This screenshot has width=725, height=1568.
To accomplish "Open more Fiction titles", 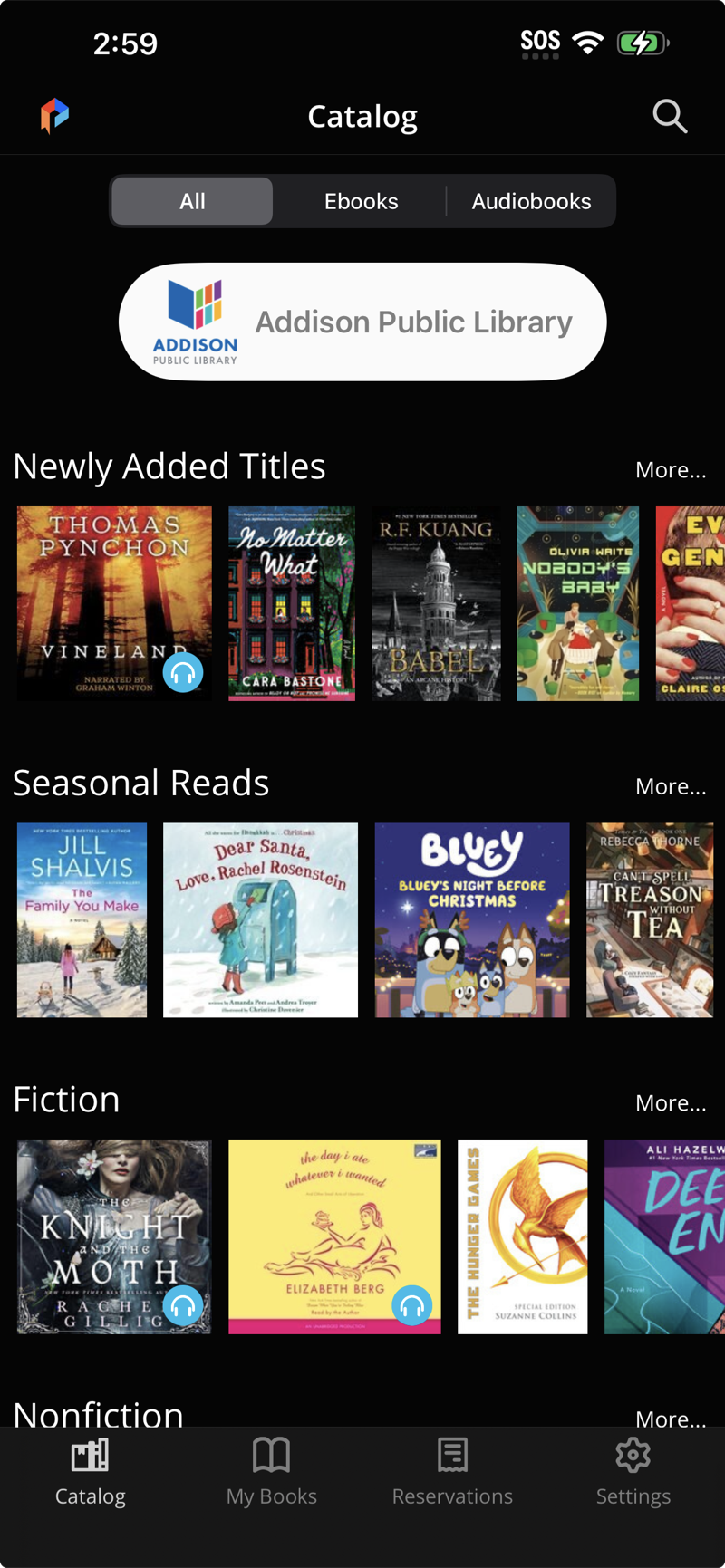I will pyautogui.click(x=671, y=1102).
